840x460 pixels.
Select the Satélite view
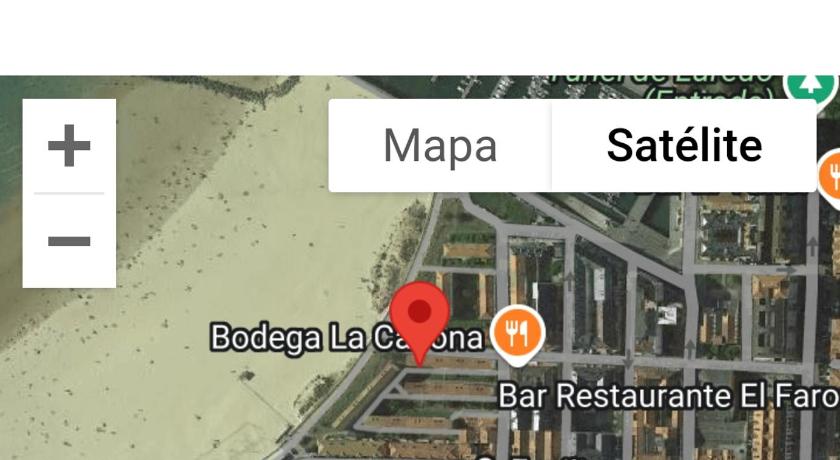pos(684,146)
